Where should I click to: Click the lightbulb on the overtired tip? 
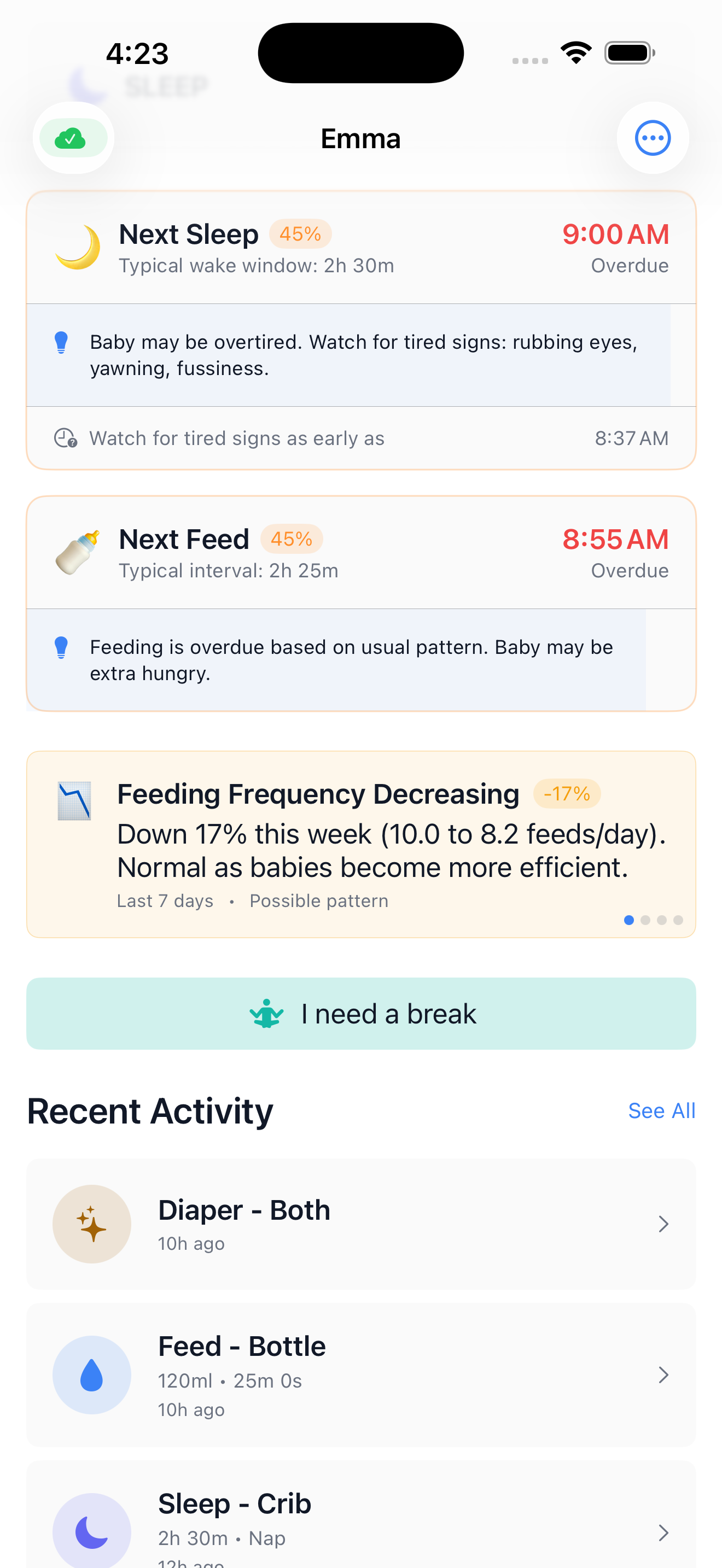(61, 342)
